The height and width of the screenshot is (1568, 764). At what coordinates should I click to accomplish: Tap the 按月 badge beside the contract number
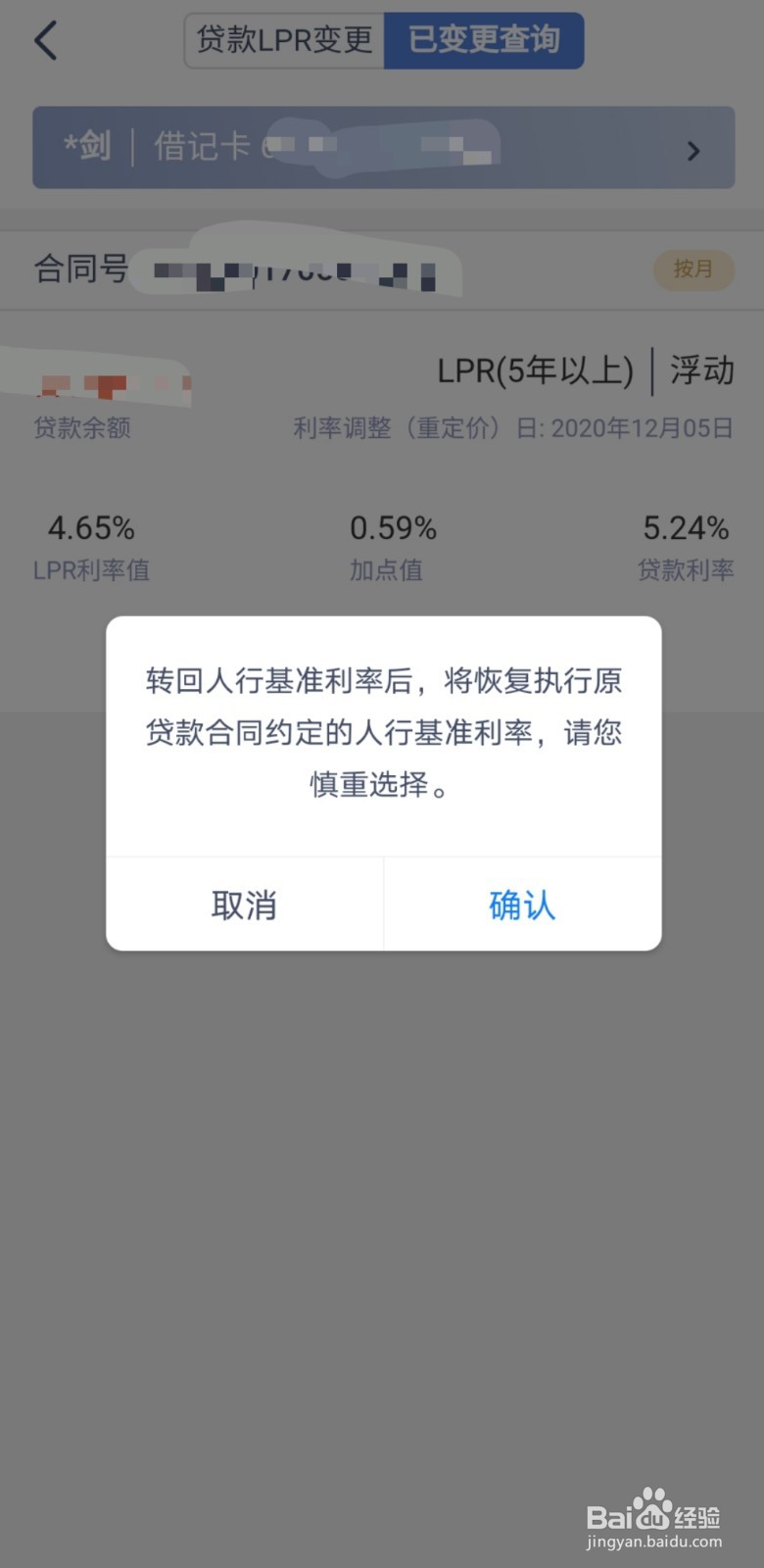pos(693,269)
